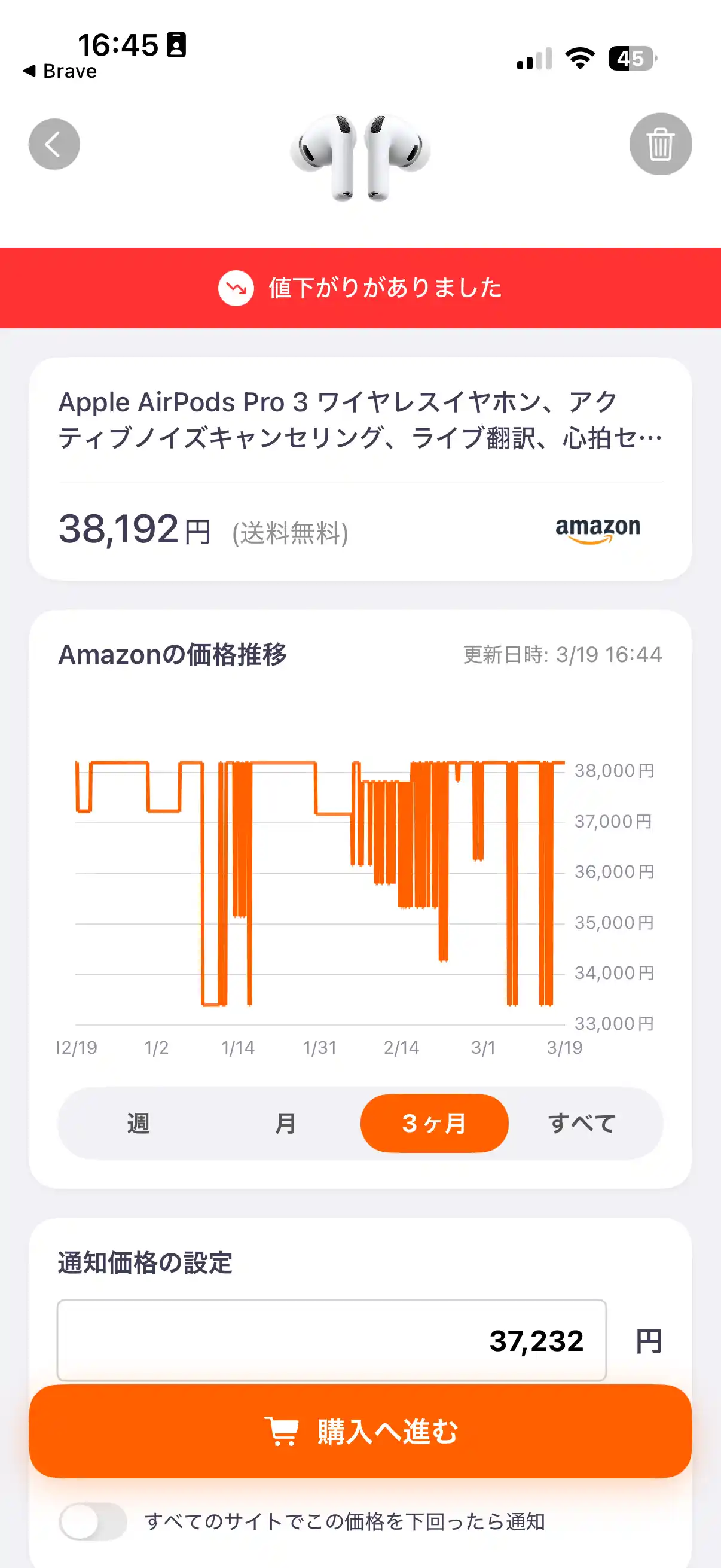721x1568 pixels.
Task: Tap the price-drop arrow icon in red banner
Action: tap(236, 287)
